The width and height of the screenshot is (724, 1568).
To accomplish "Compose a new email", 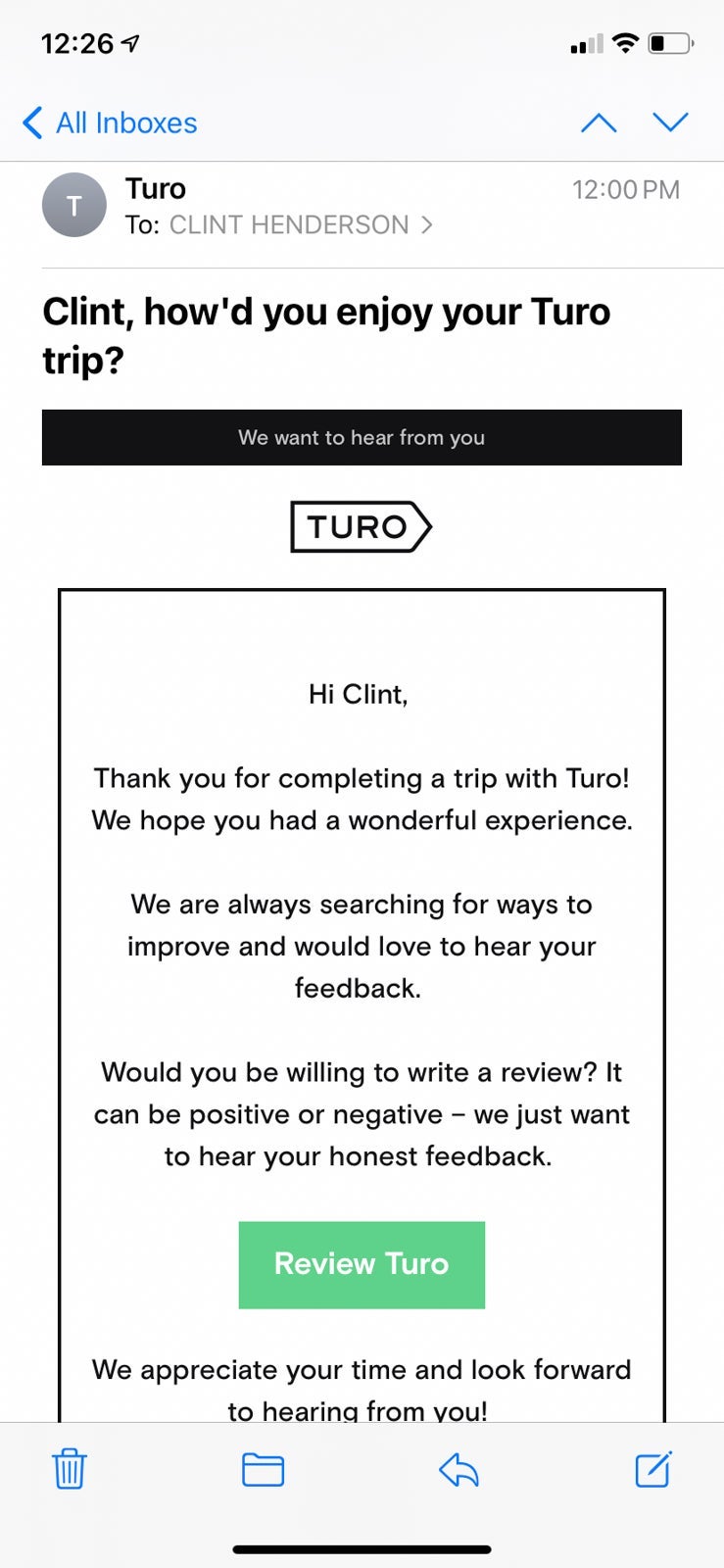I will click(653, 1469).
